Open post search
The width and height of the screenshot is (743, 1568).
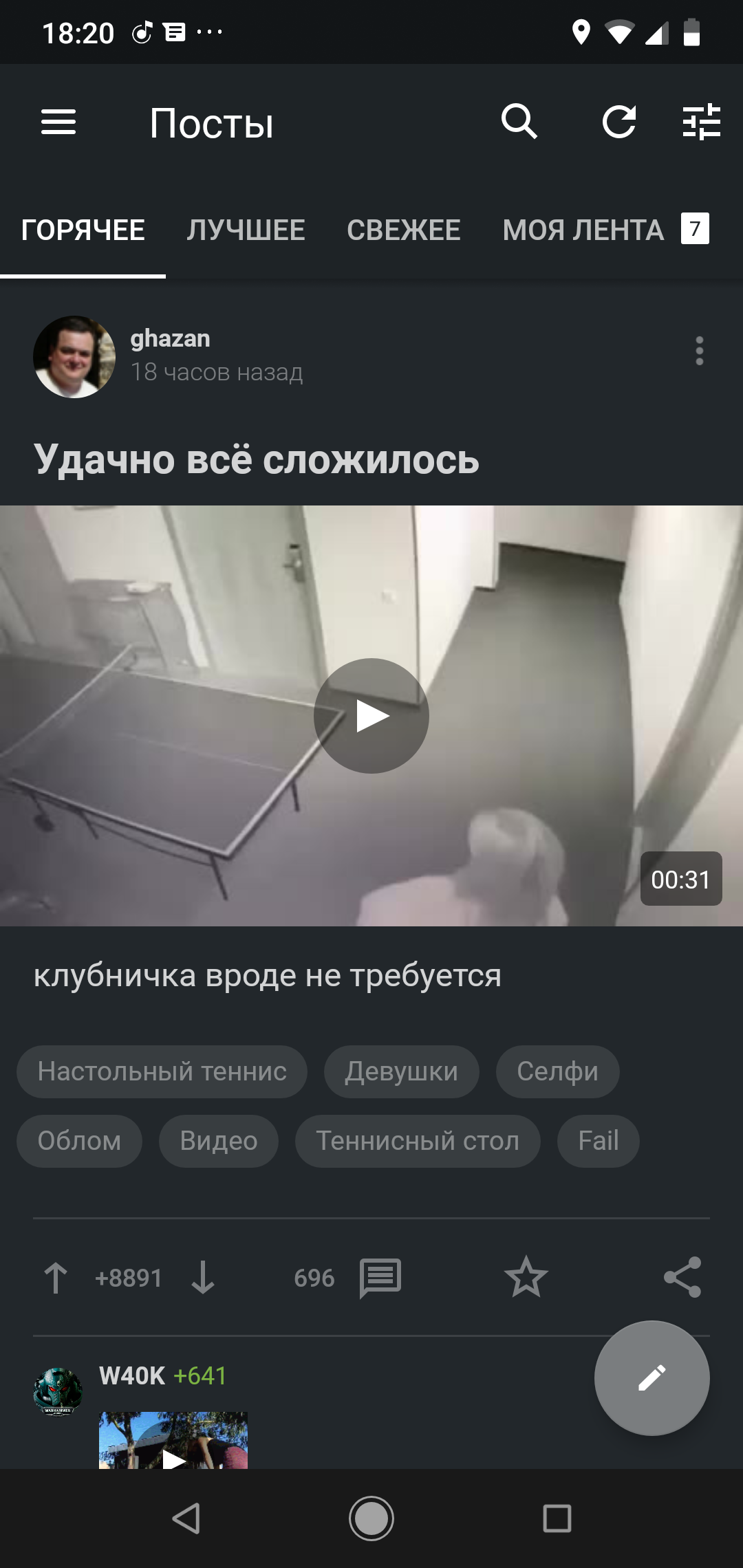(519, 122)
